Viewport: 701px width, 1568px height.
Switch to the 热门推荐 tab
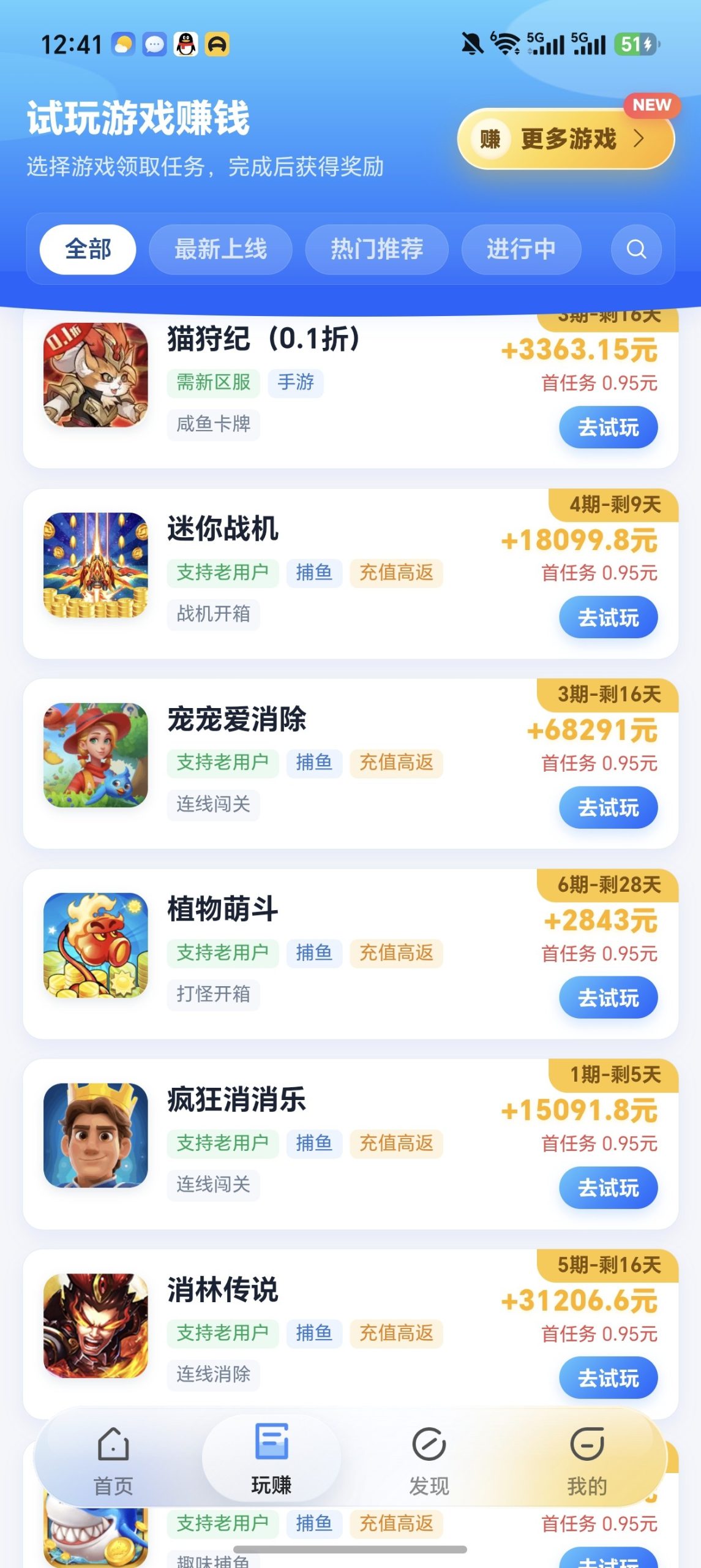coord(377,249)
